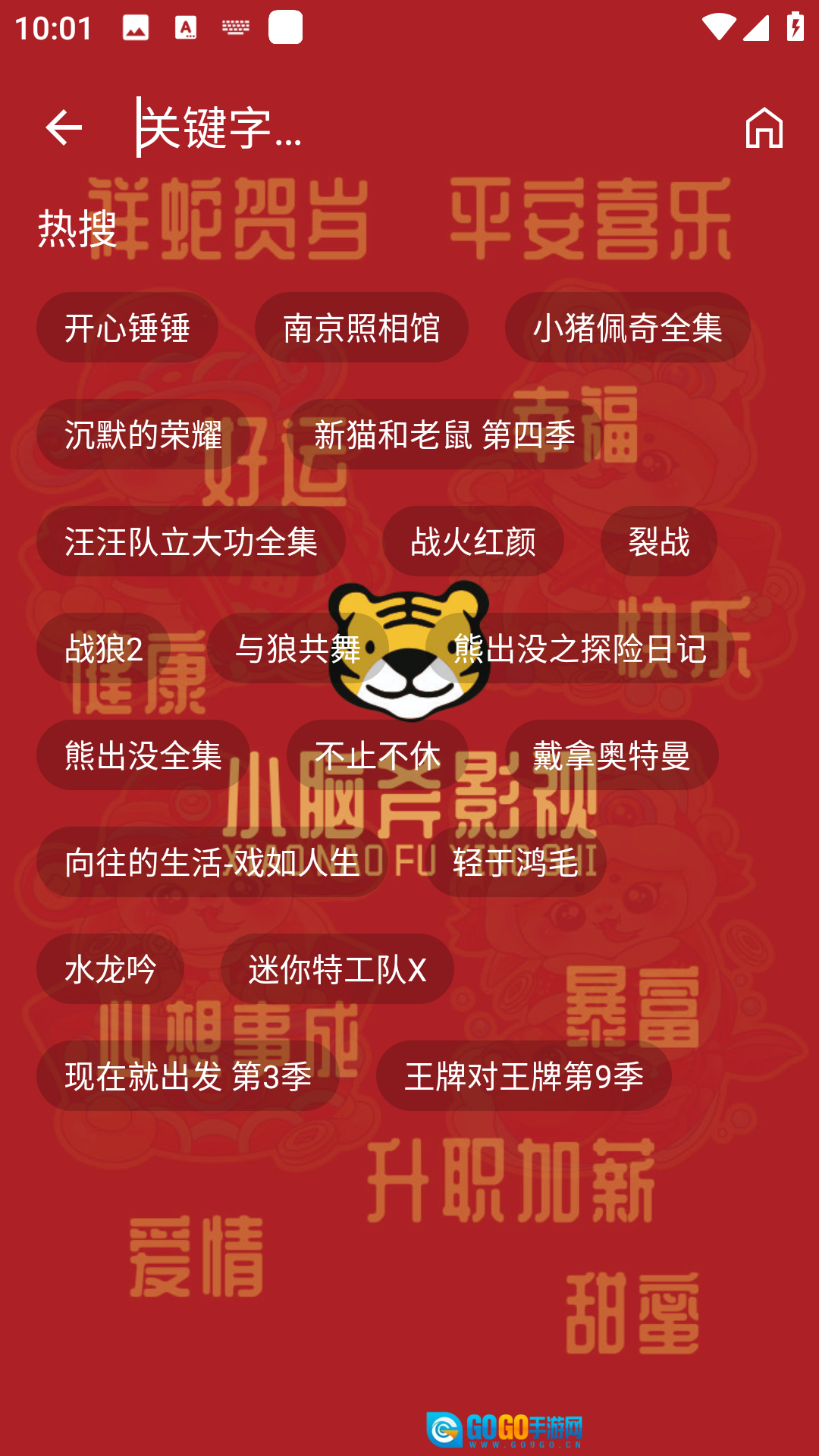Open the home icon in the toolbar
Viewport: 819px width, 1456px height.
click(x=764, y=127)
